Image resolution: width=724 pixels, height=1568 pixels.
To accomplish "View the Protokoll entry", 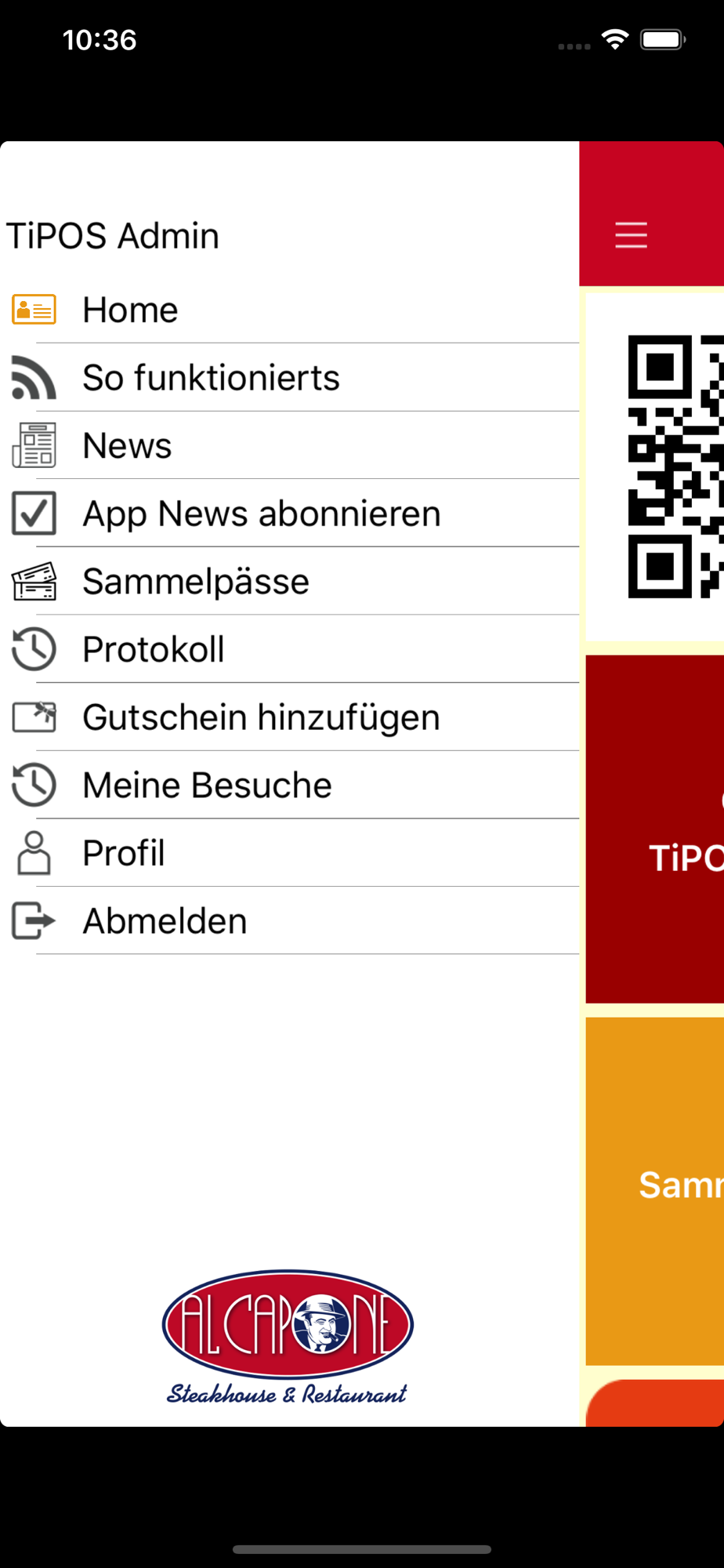I will [290, 649].
